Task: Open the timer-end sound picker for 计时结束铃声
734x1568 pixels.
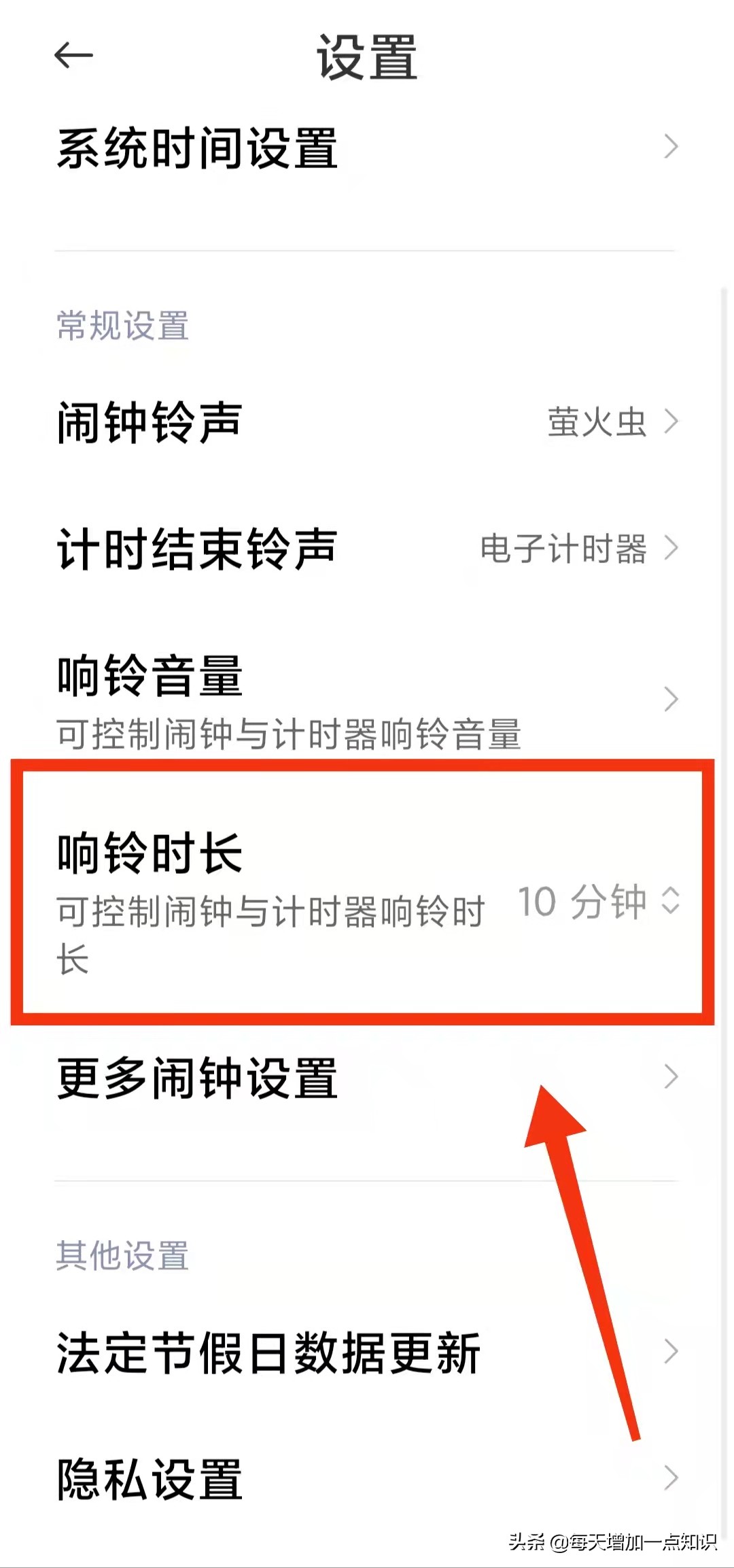Action: 367,547
